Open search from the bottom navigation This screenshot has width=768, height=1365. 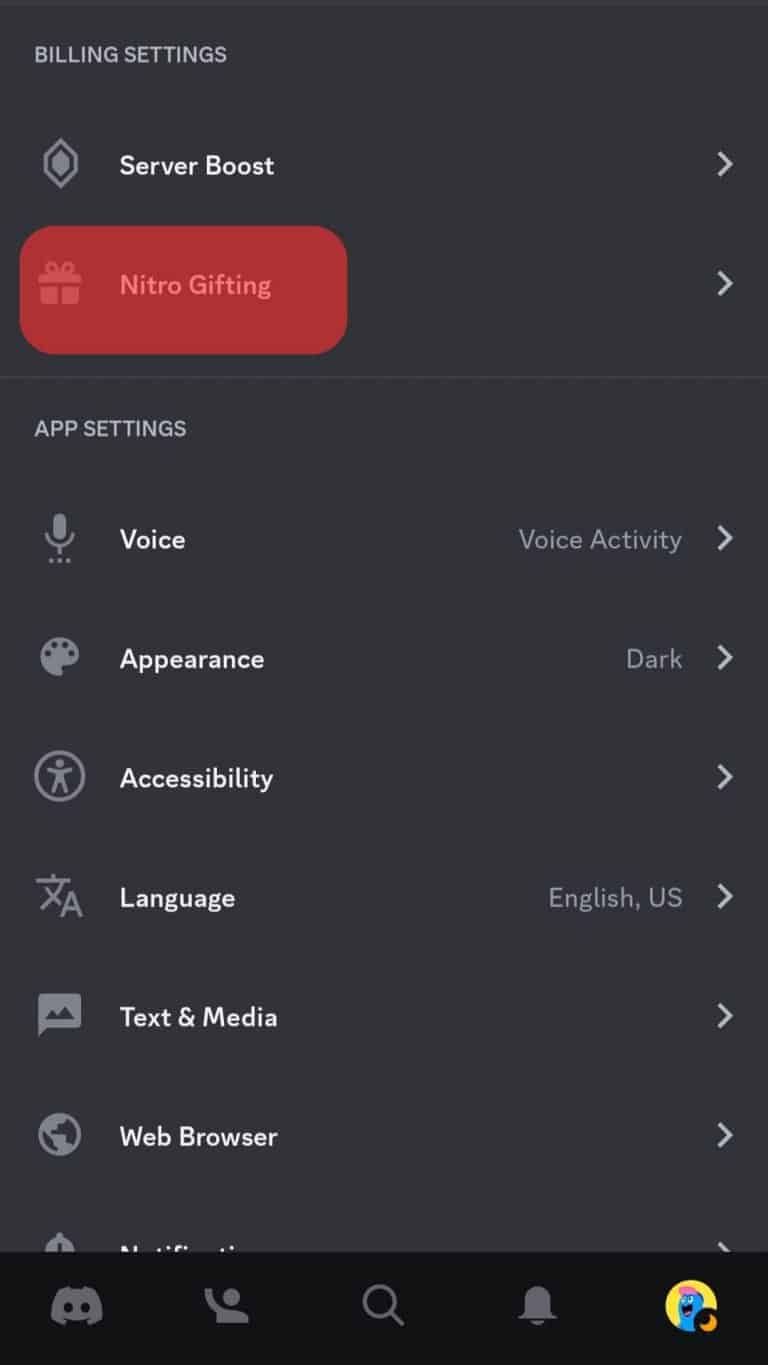coord(384,1305)
